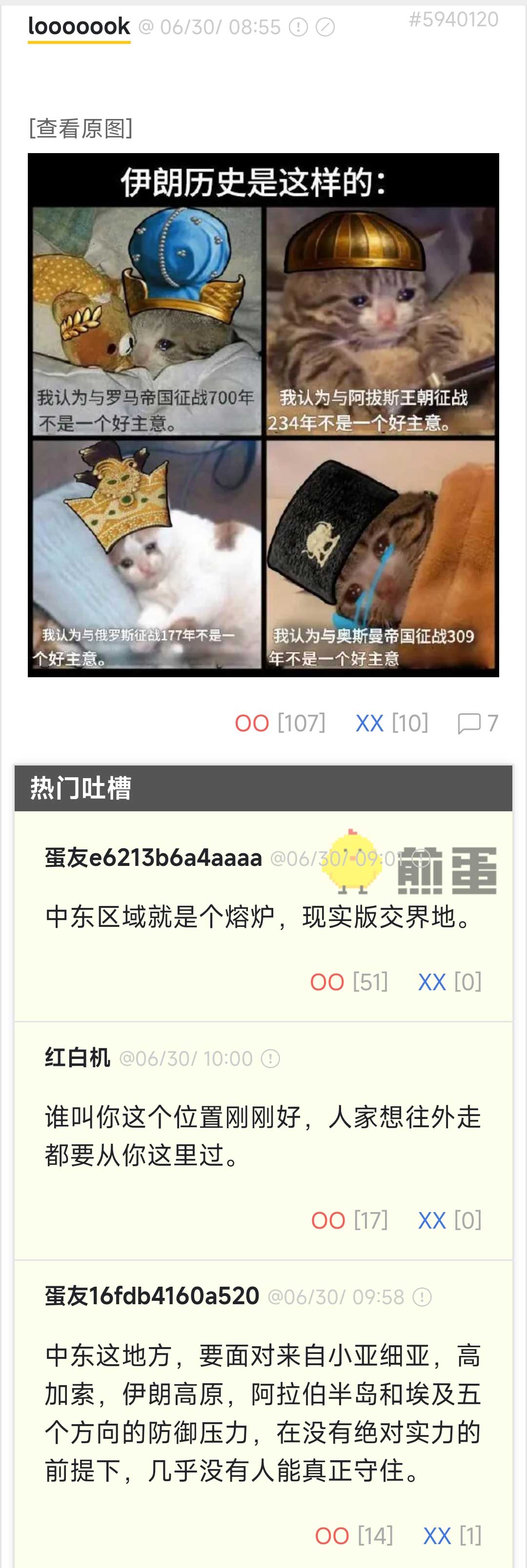The image size is (527, 1568).
Task: Downvote 蛋友16fdb4160a520's comment XX [1]
Action: coord(437,1535)
